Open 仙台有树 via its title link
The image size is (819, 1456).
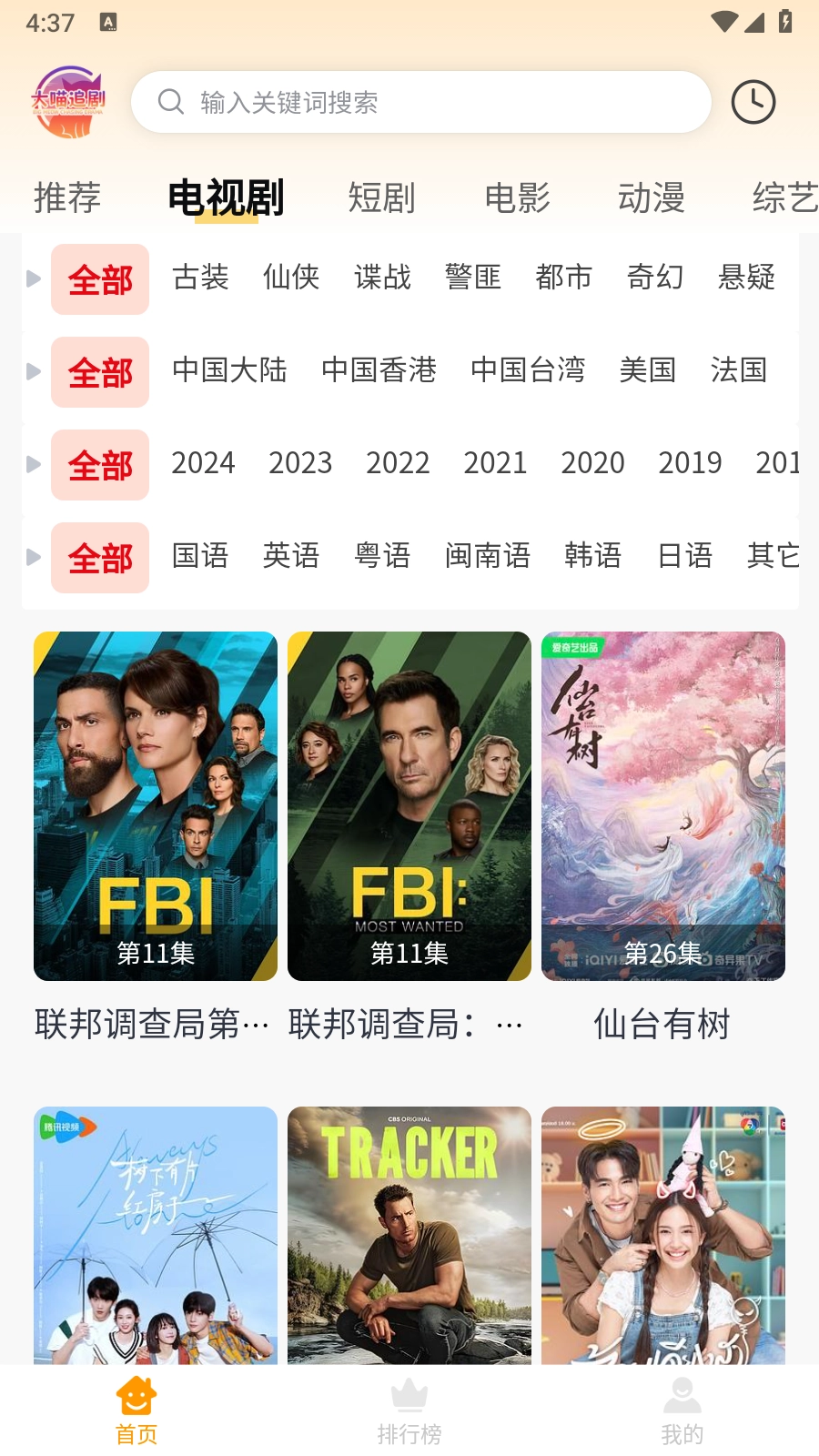coord(663,1025)
